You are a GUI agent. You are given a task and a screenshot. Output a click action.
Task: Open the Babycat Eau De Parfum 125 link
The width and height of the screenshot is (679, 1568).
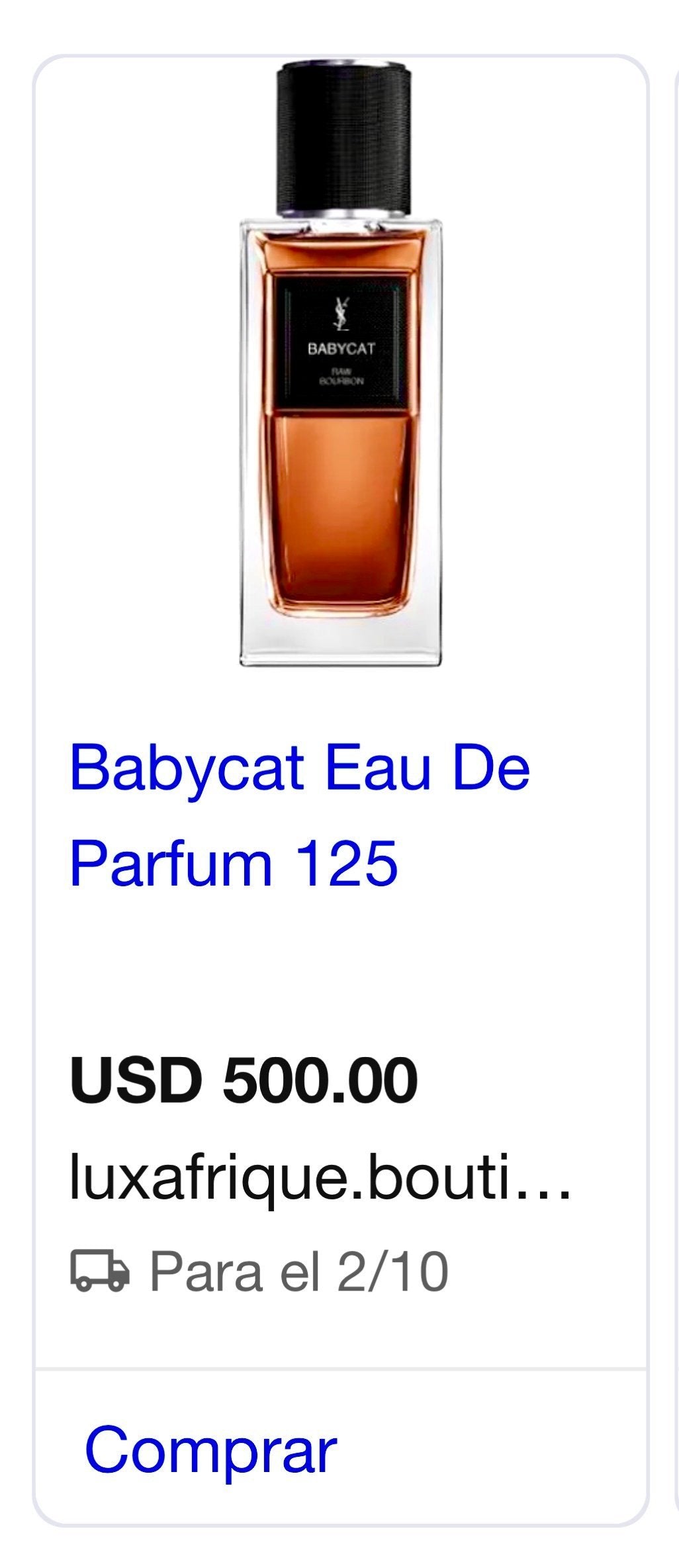299,815
